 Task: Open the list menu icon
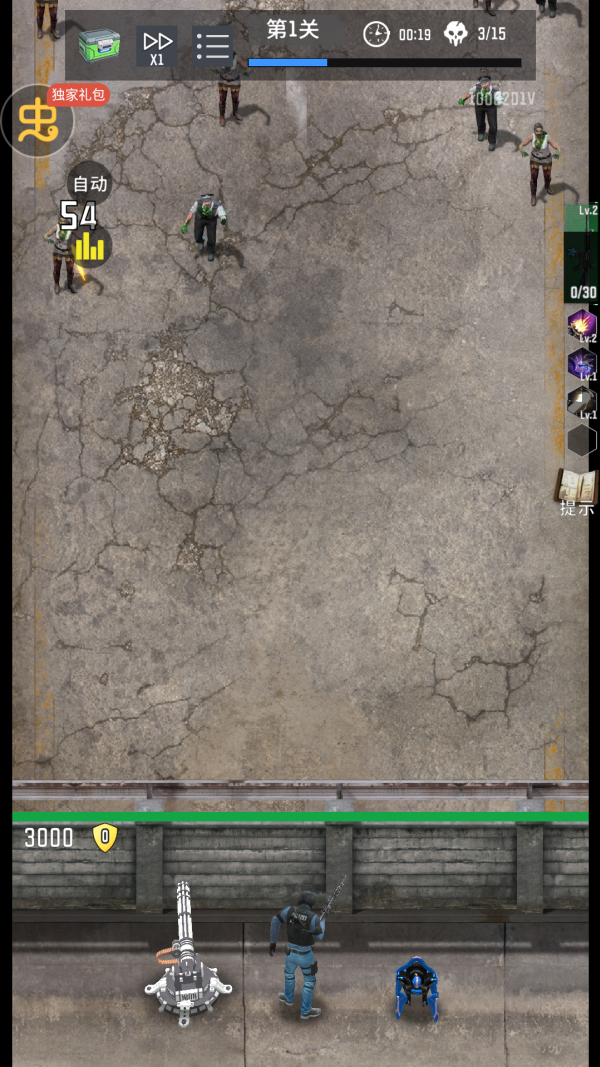point(212,46)
